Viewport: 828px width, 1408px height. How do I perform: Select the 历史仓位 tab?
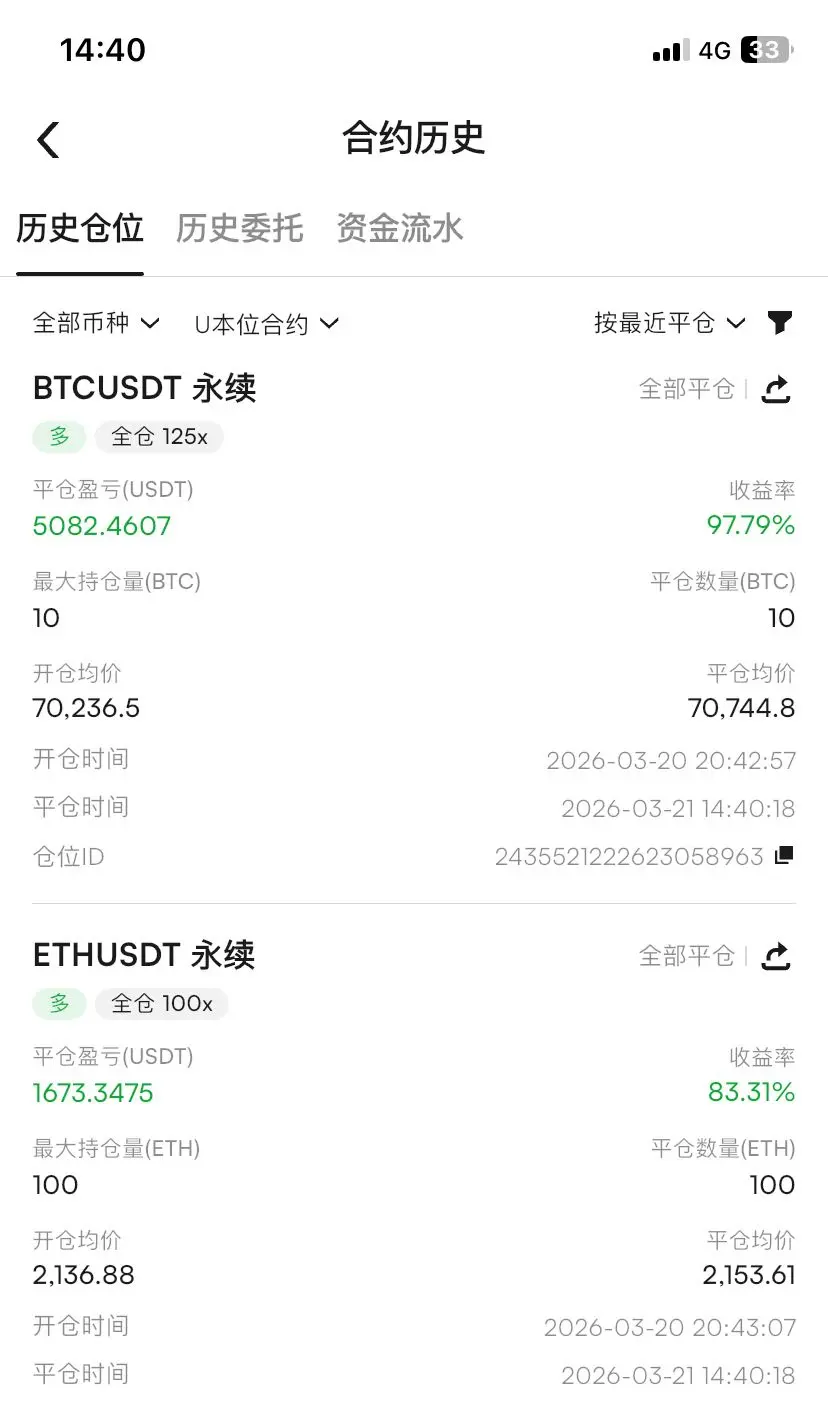[80, 228]
